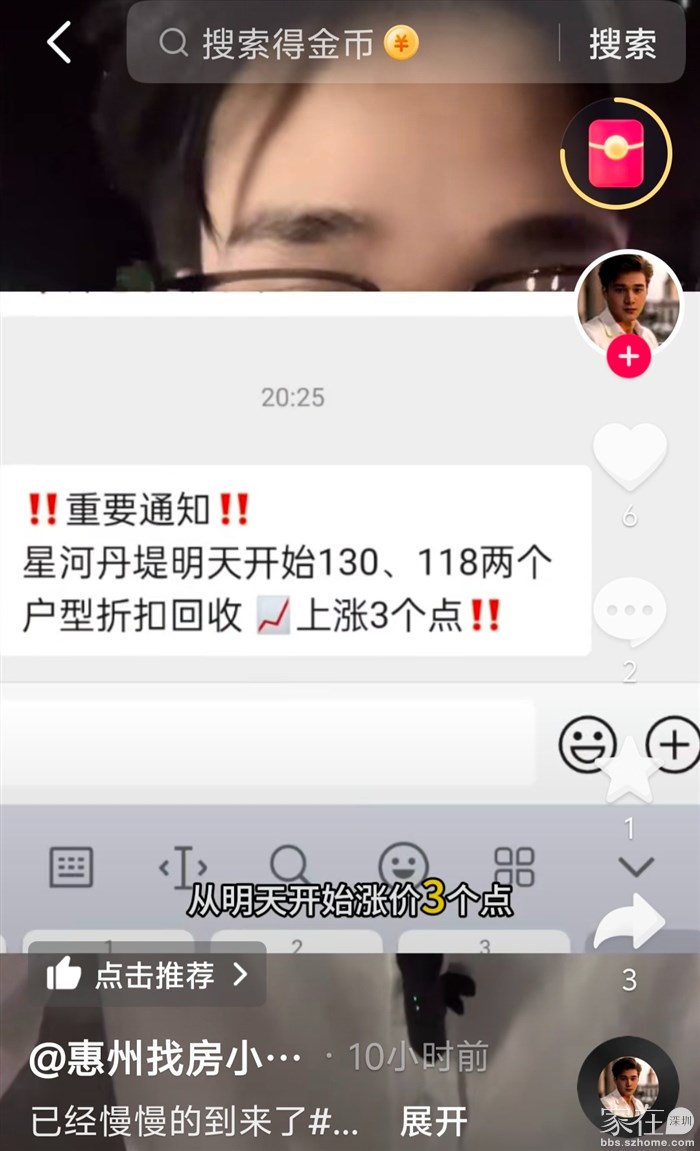Screen dimensions: 700x1151
Task: Go back using the top-left arrow
Action: (59, 43)
